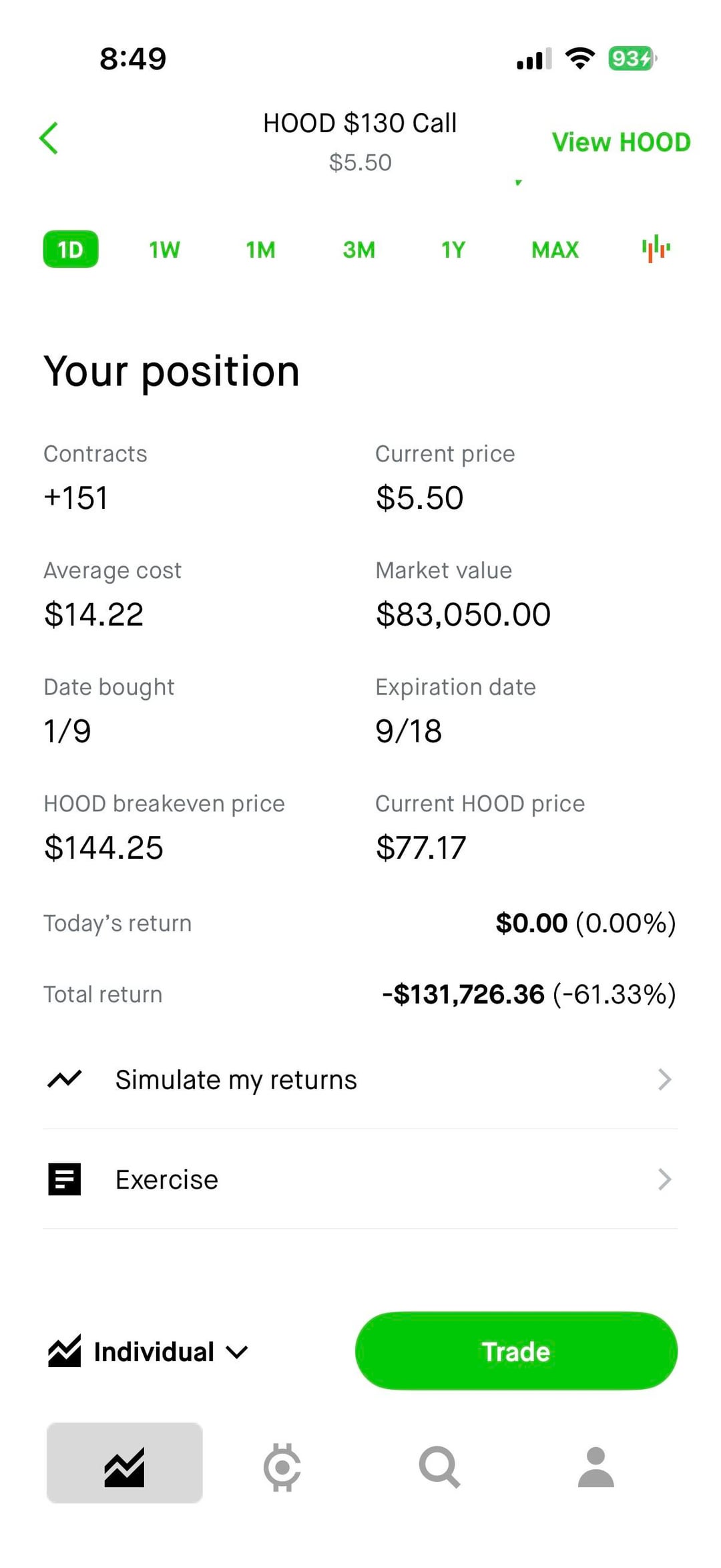Screen dimensions: 721x1568
Task: Switch to the crypto tab
Action: tap(282, 1467)
